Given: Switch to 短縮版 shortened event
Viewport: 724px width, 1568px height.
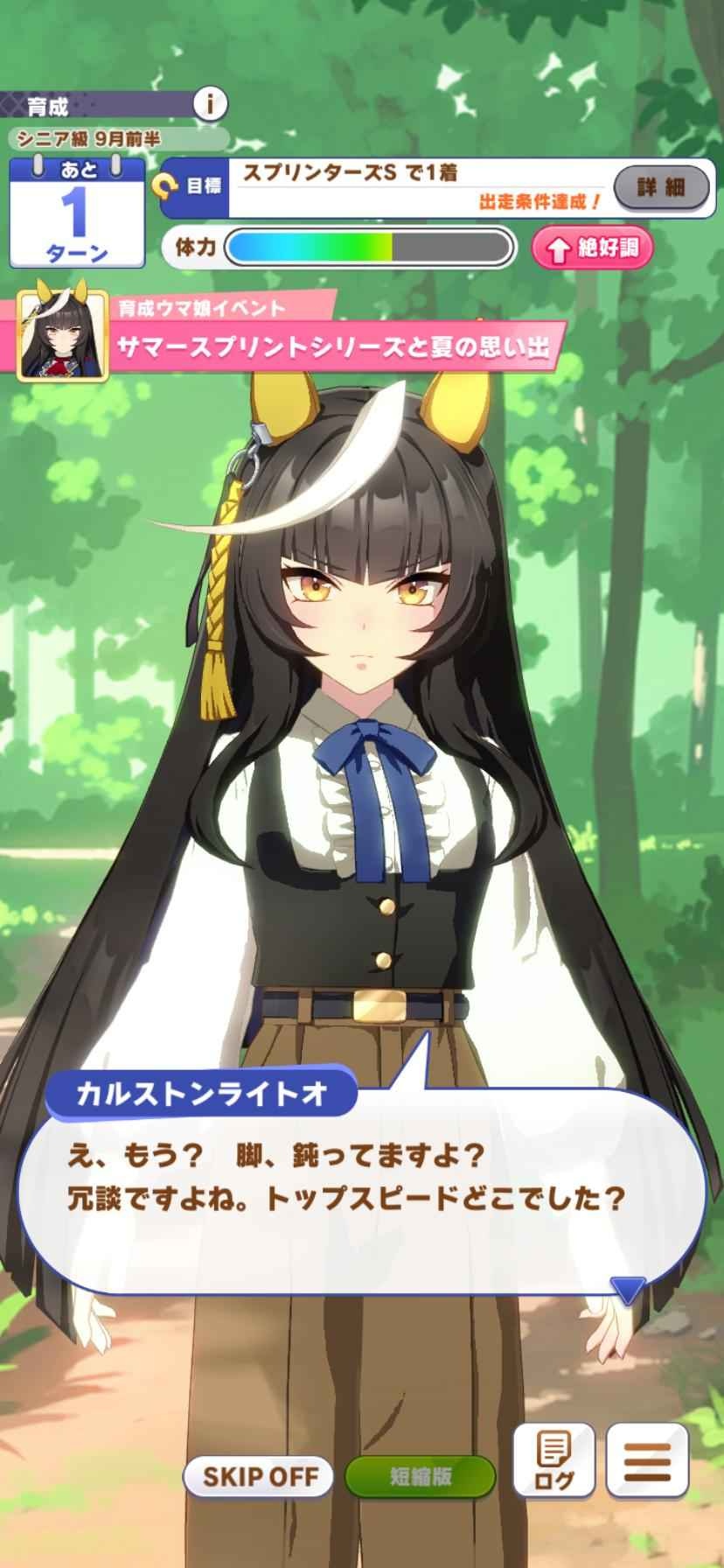Looking at the screenshot, I should pos(421,1478).
